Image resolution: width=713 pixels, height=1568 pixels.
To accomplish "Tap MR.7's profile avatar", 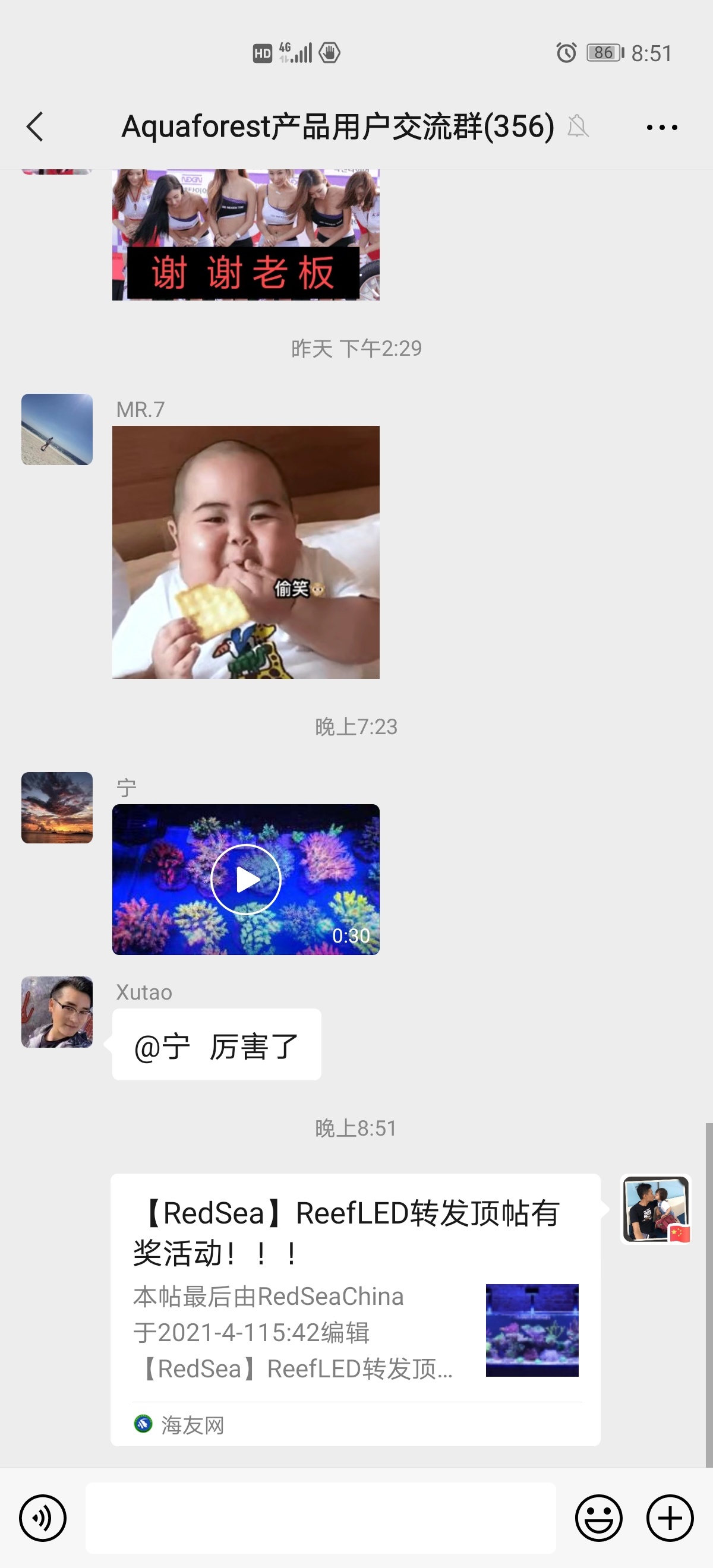I will tap(57, 430).
